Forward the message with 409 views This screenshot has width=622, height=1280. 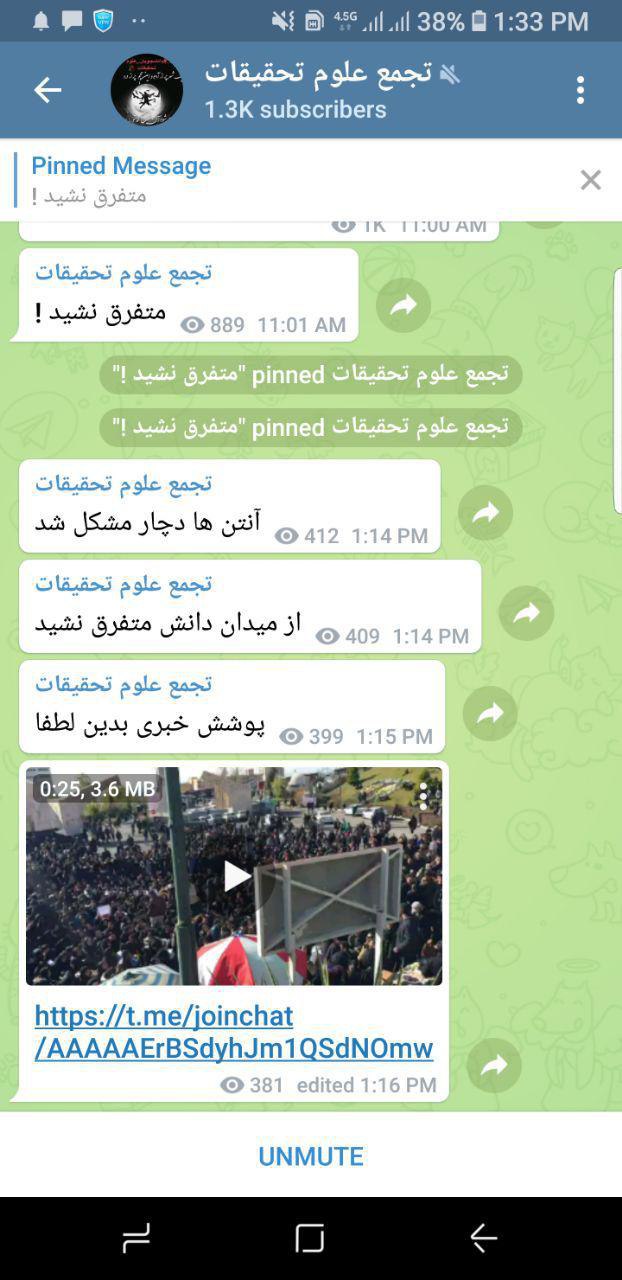coord(526,613)
